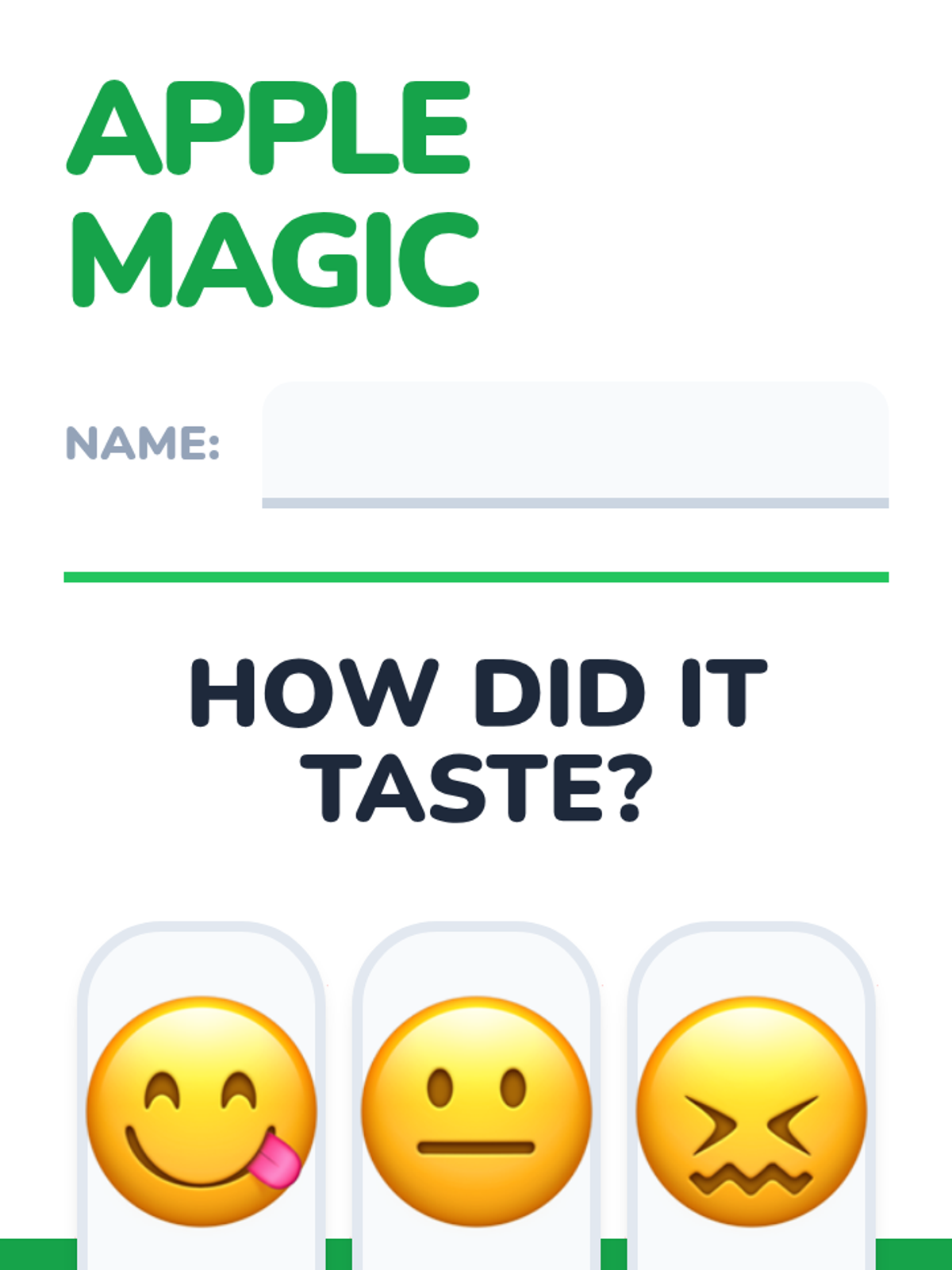Tap the Name text field
The width and height of the screenshot is (952, 1270).
pyautogui.click(x=575, y=444)
